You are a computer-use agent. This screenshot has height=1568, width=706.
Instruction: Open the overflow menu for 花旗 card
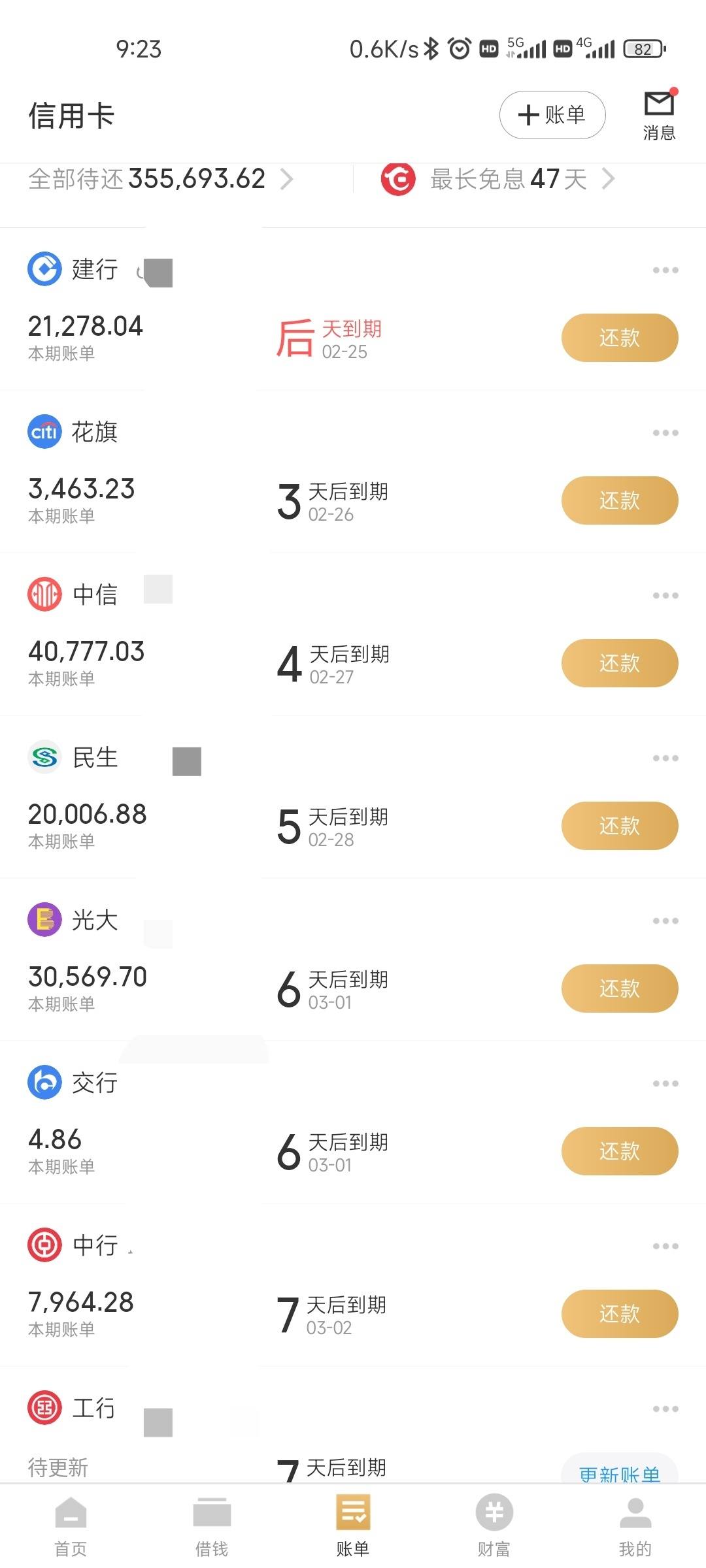665,433
